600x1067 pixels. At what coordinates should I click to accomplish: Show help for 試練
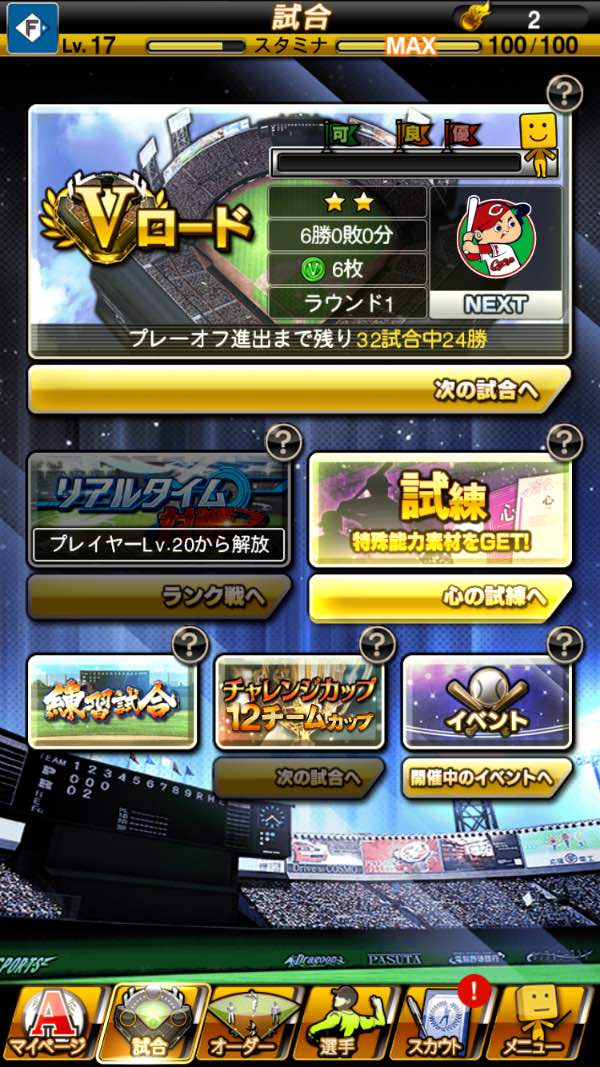coord(565,441)
